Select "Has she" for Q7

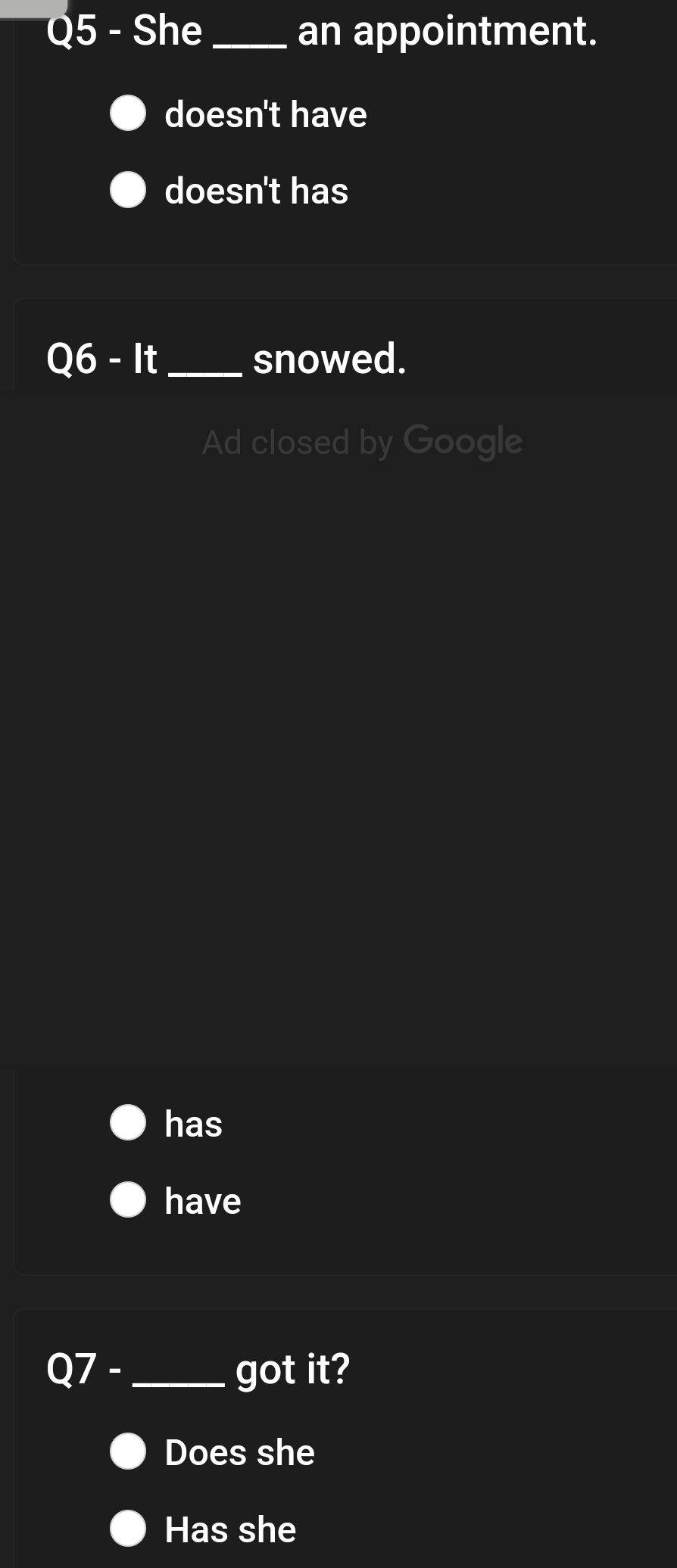[128, 1528]
